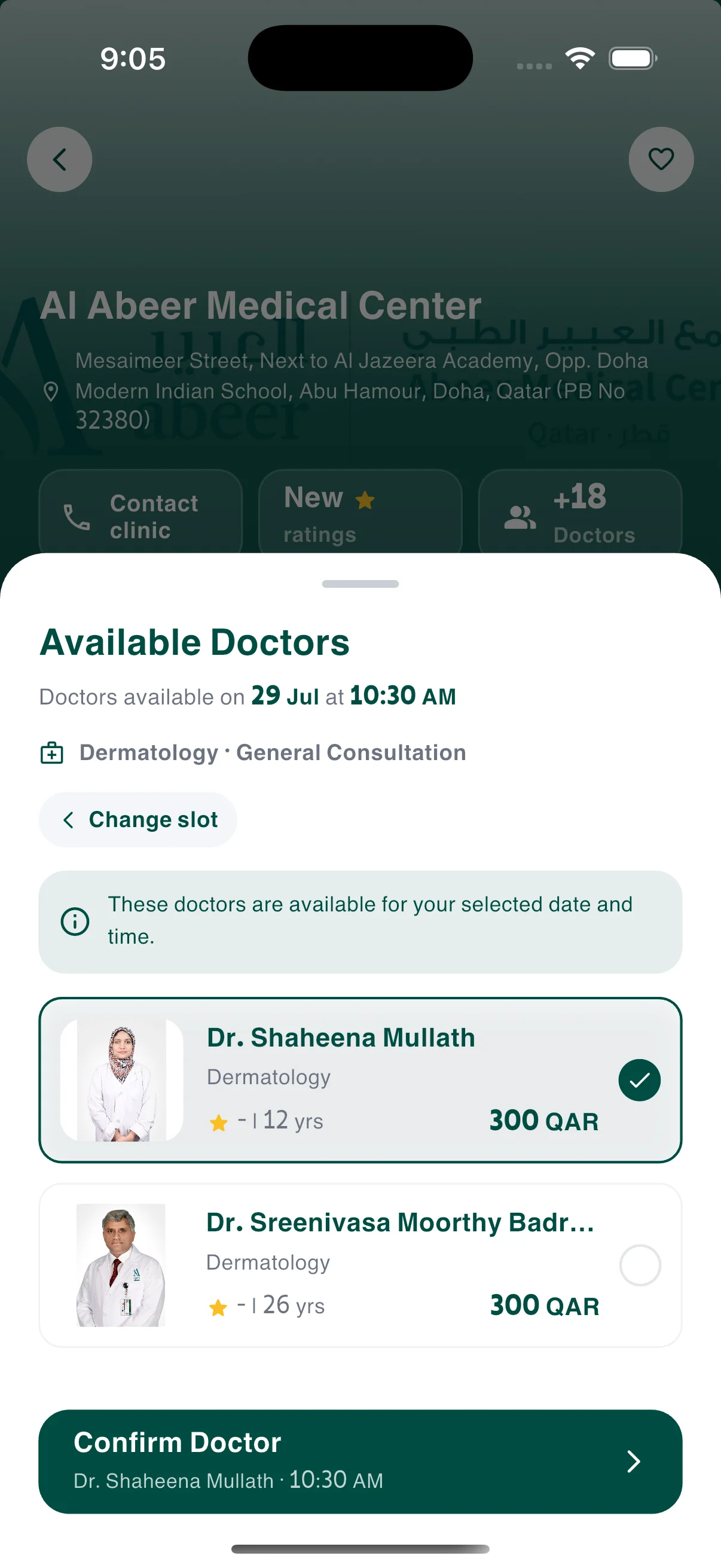View the +18 Doctors list

coord(580,515)
